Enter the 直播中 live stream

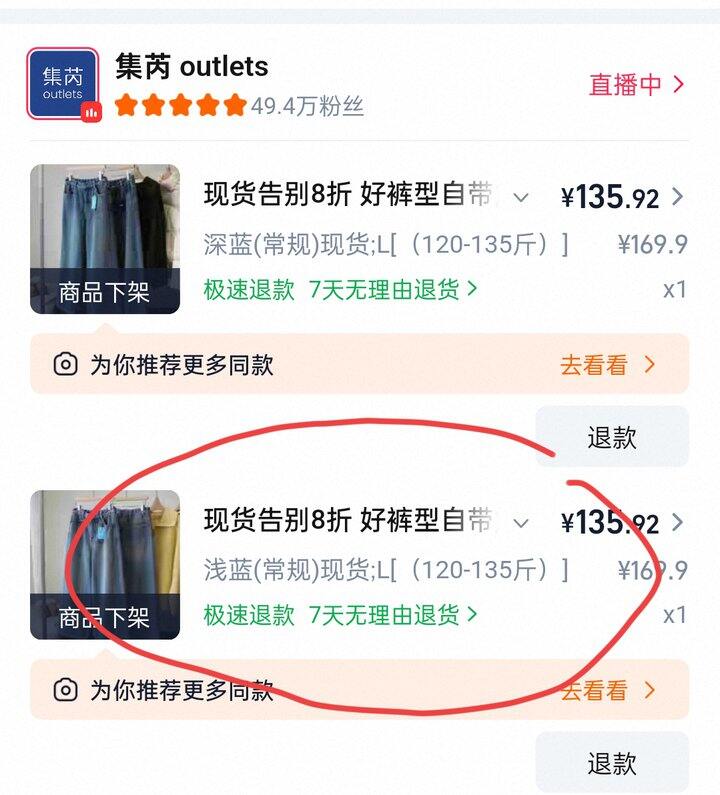click(x=637, y=85)
